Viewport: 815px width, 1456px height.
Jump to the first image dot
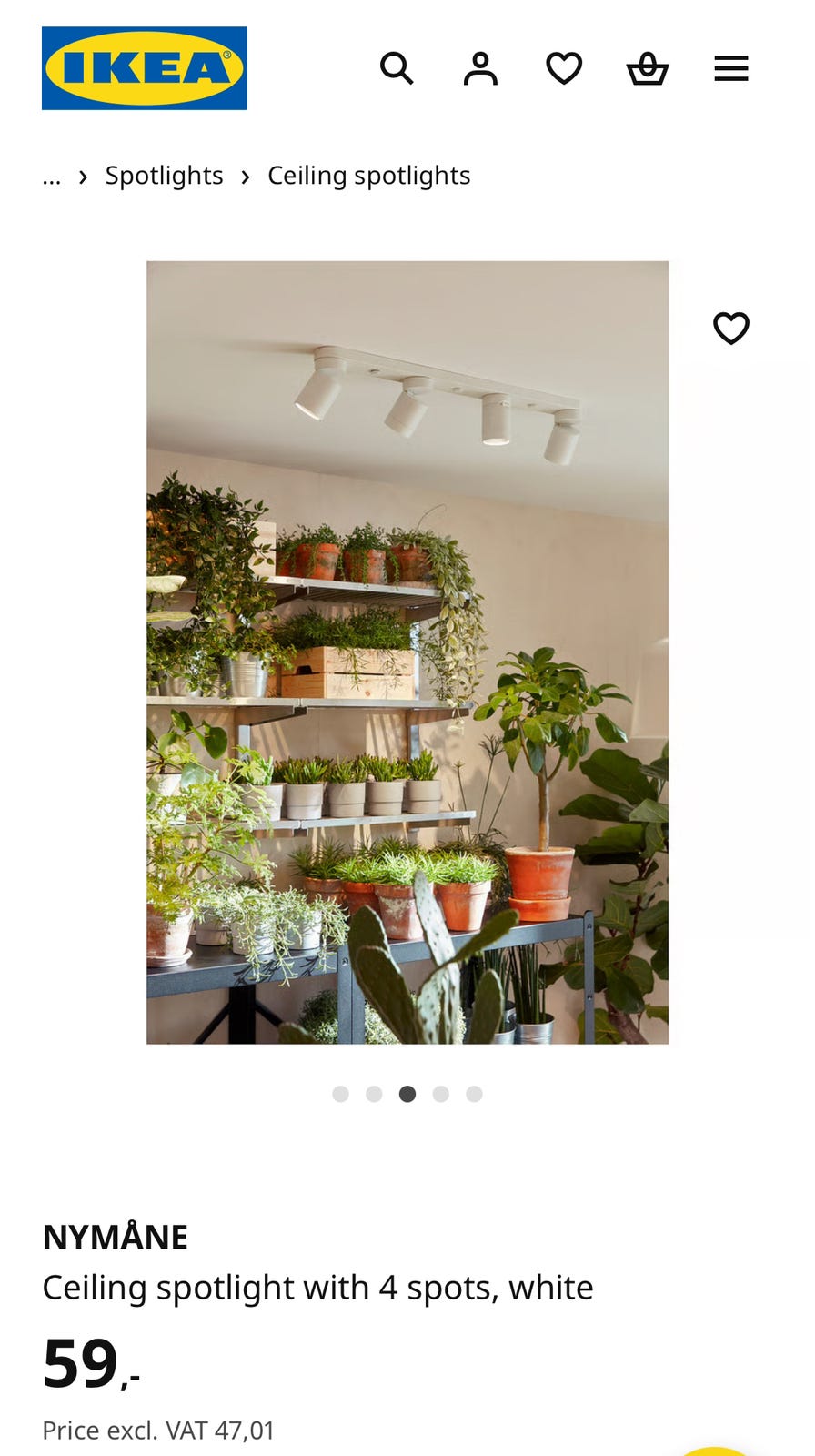click(x=341, y=1094)
